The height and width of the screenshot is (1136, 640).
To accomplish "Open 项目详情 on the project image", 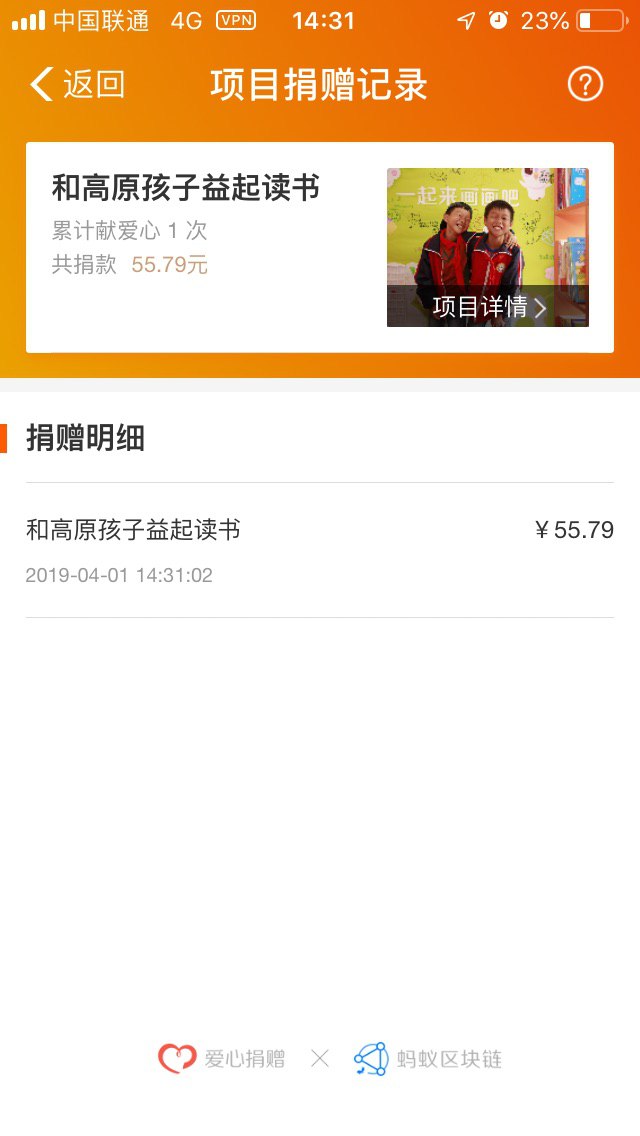I will [489, 307].
